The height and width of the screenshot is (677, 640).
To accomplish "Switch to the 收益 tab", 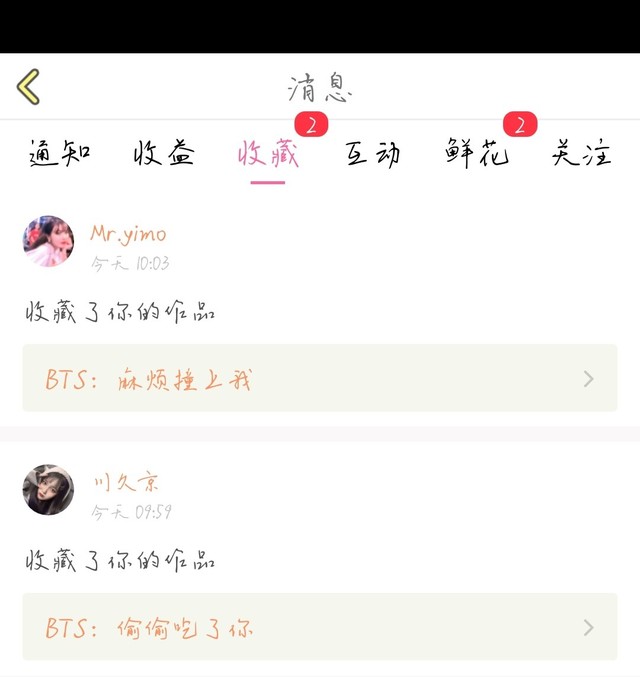I will [x=164, y=154].
